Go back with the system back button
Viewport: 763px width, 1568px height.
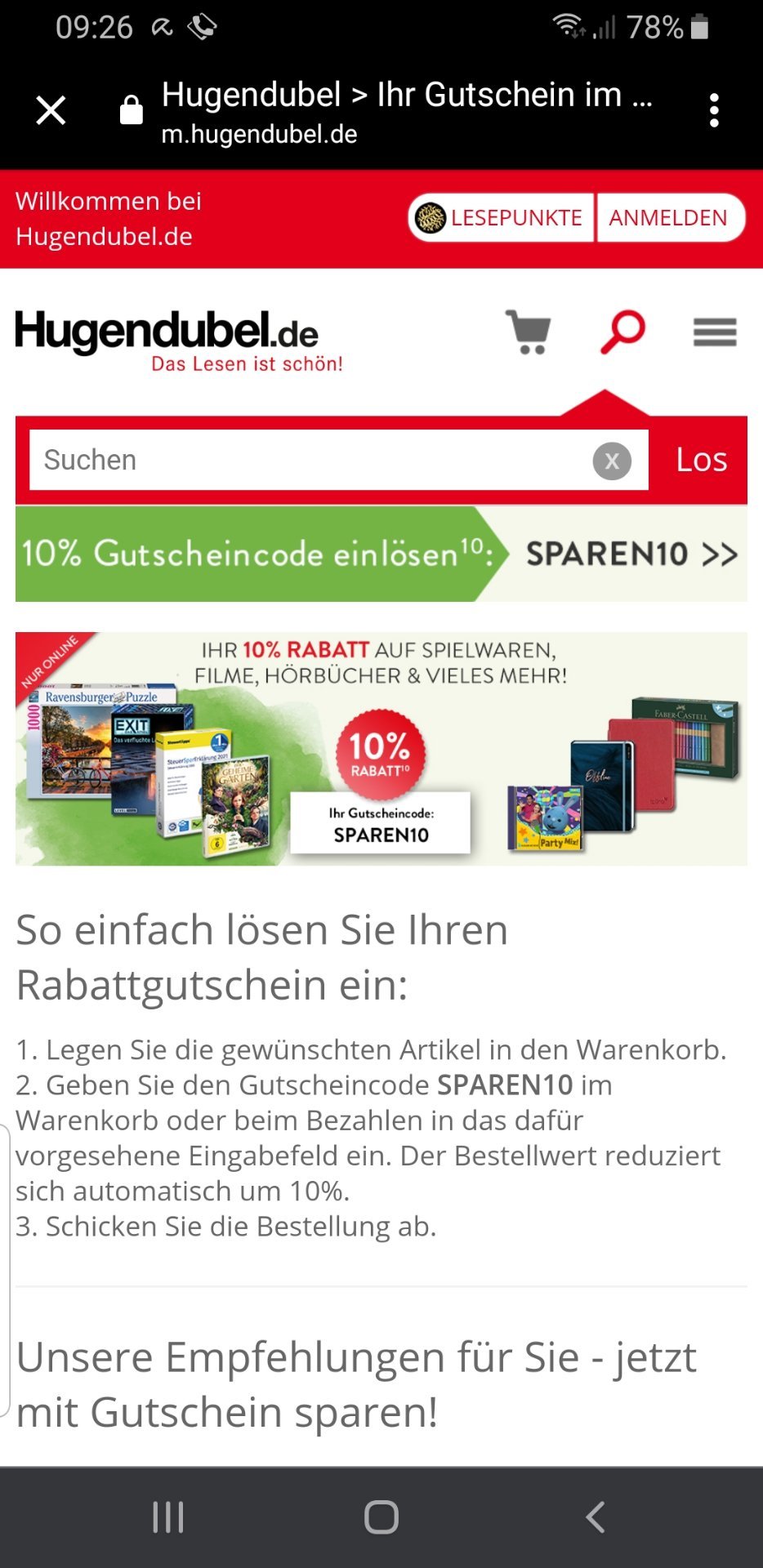tap(596, 1517)
